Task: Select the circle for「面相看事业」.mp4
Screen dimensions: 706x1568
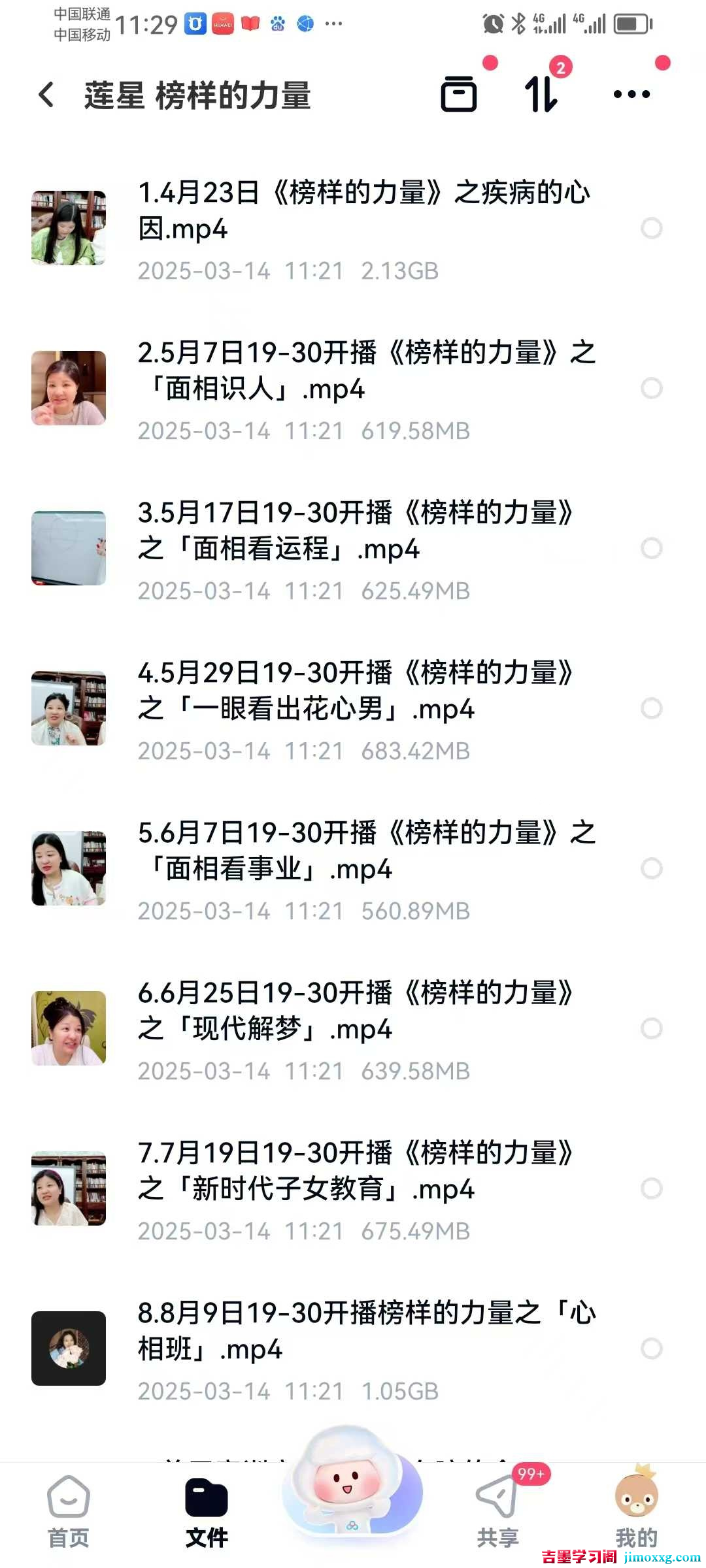Action: [x=652, y=868]
